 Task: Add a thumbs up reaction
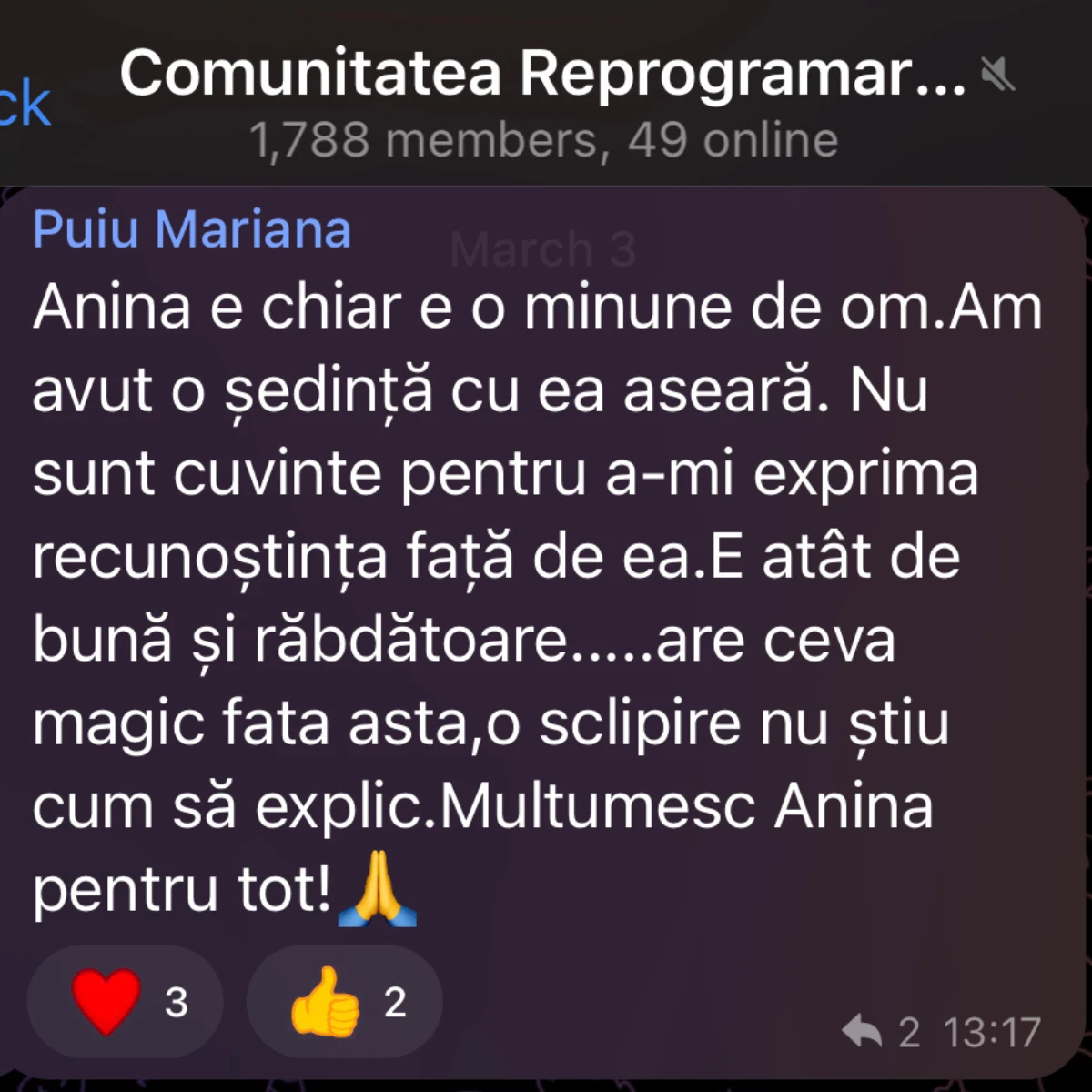(x=344, y=1002)
